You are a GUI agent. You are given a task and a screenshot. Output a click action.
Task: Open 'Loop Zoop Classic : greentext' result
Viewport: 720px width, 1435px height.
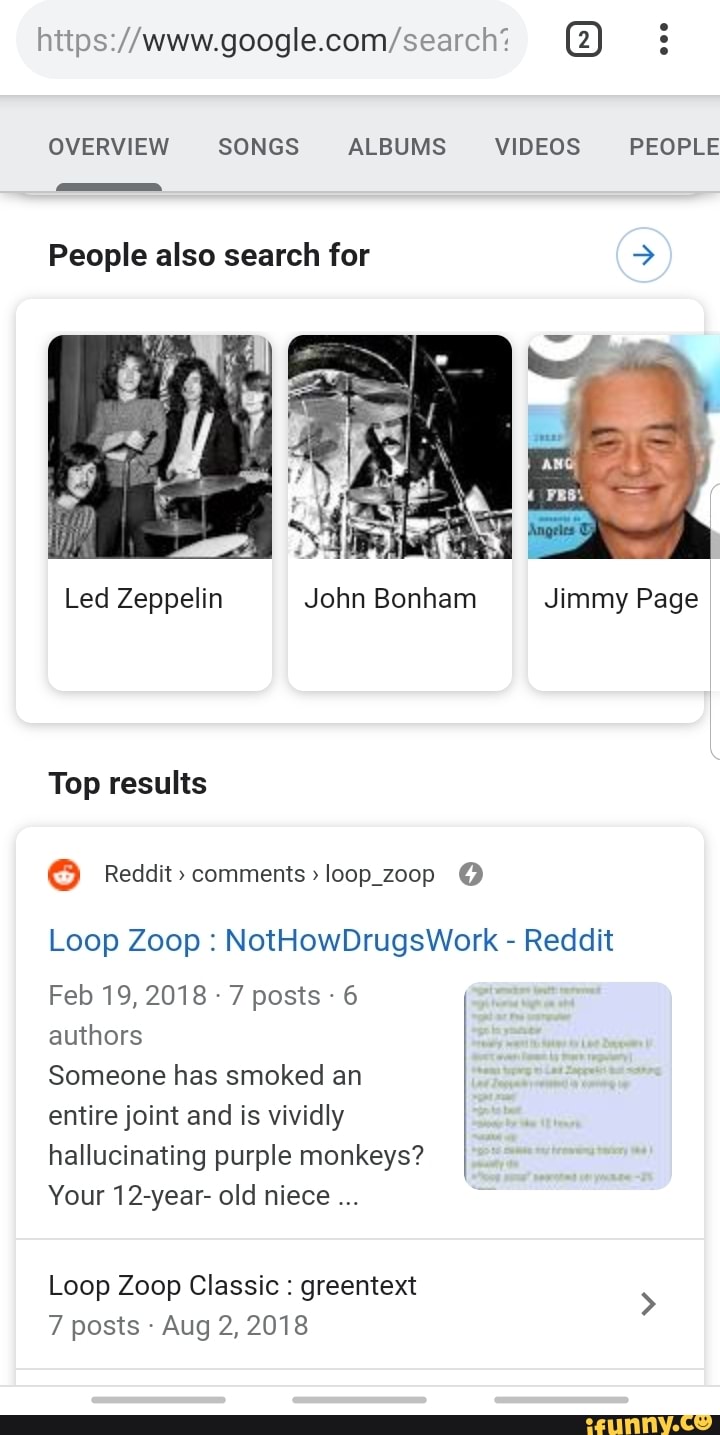[232, 1285]
